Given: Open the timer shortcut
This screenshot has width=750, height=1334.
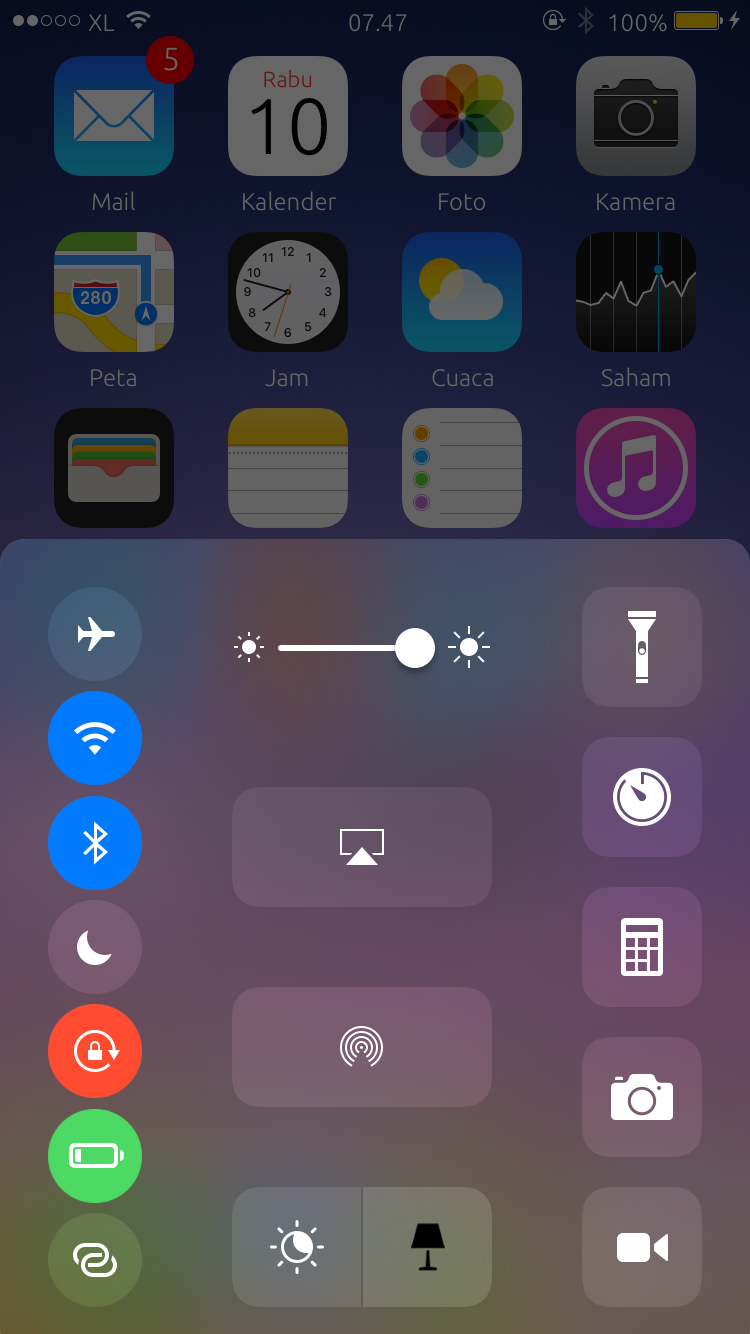Looking at the screenshot, I should pyautogui.click(x=642, y=797).
